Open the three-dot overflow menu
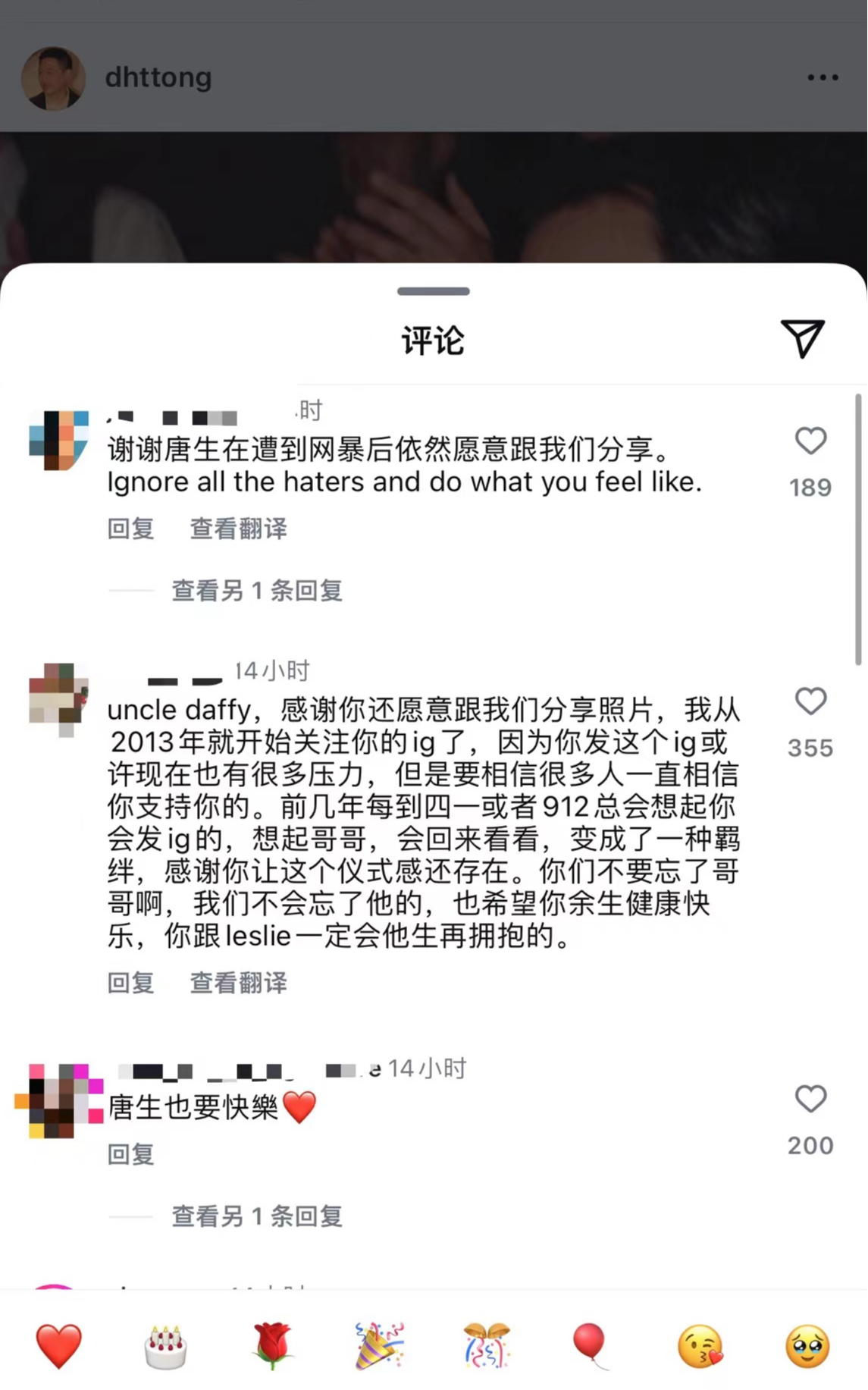 (x=823, y=77)
